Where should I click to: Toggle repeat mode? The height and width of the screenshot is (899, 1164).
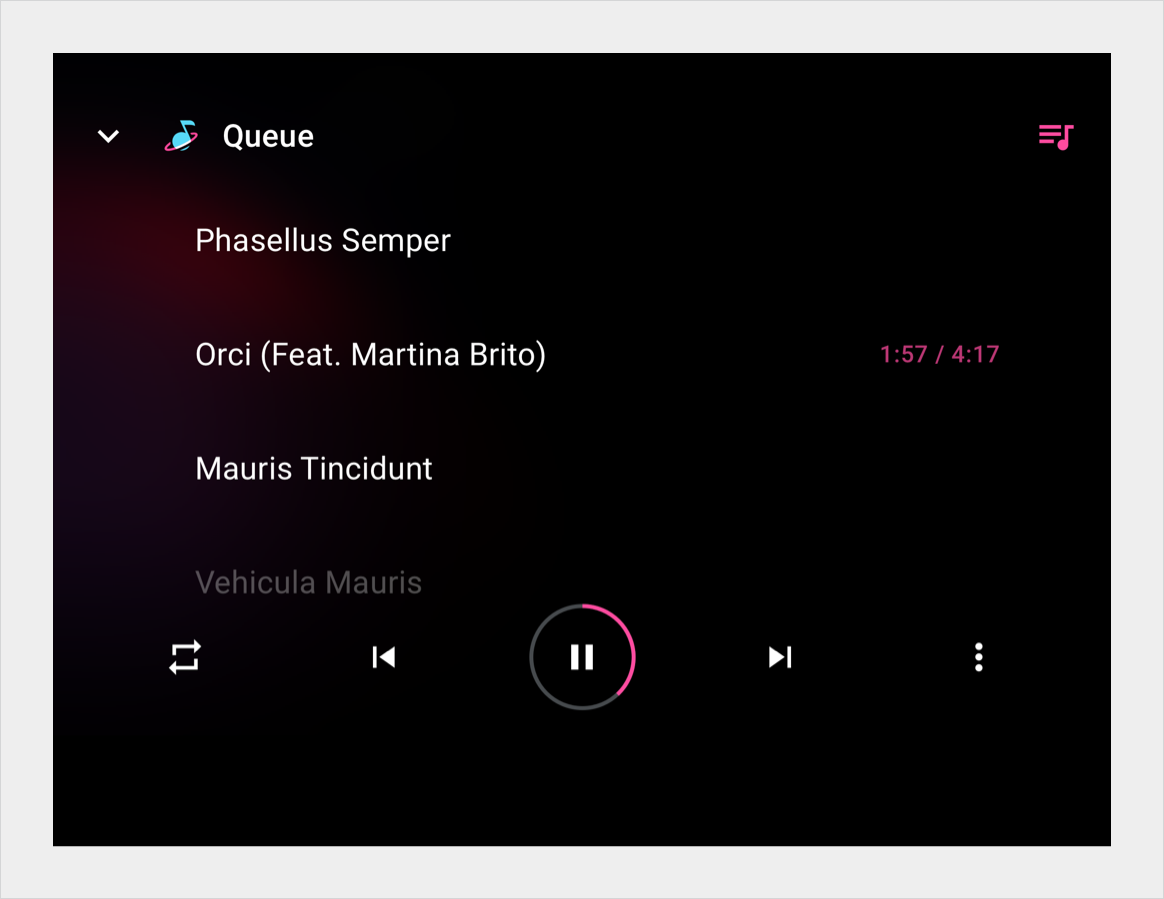185,657
